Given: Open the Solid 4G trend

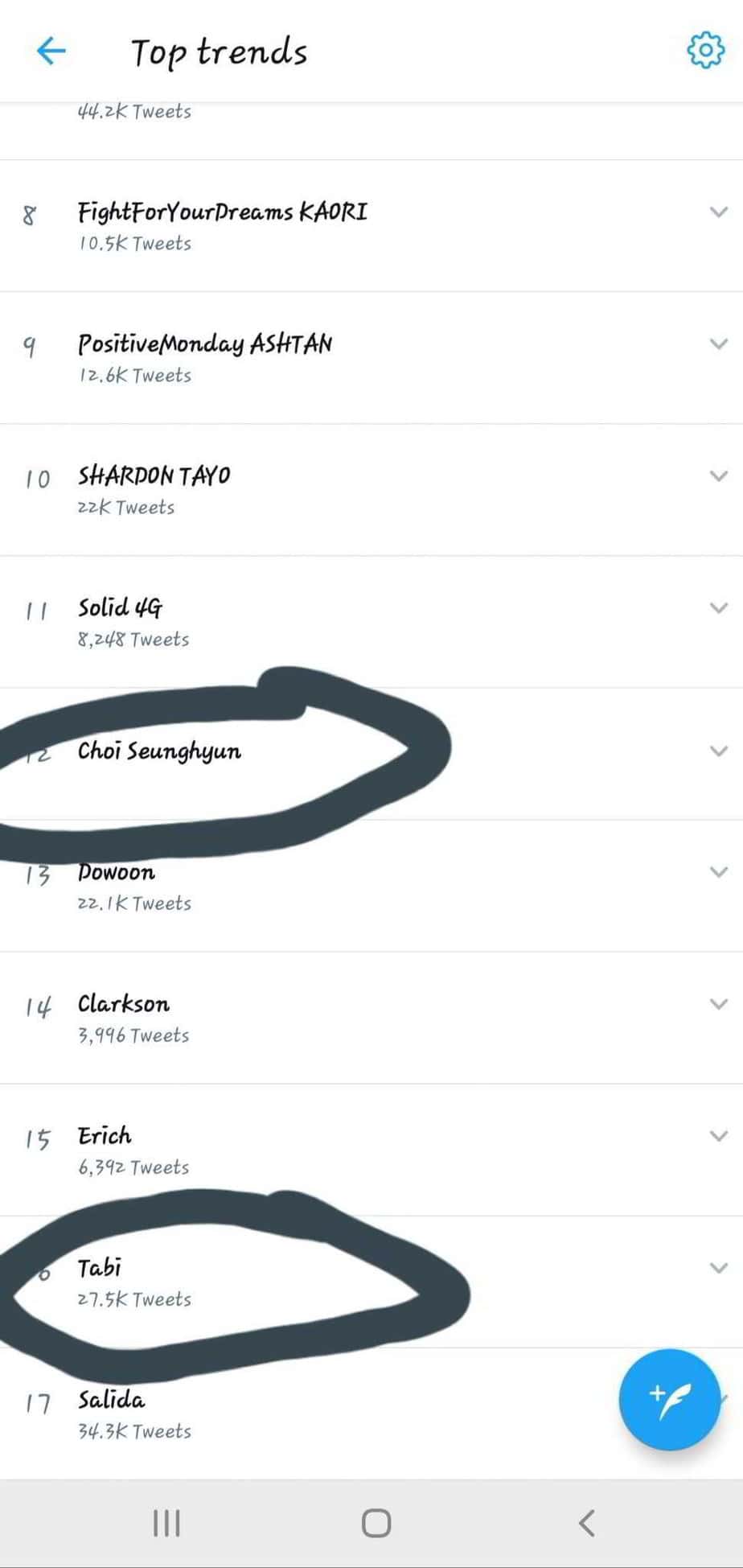Looking at the screenshot, I should (x=120, y=608).
